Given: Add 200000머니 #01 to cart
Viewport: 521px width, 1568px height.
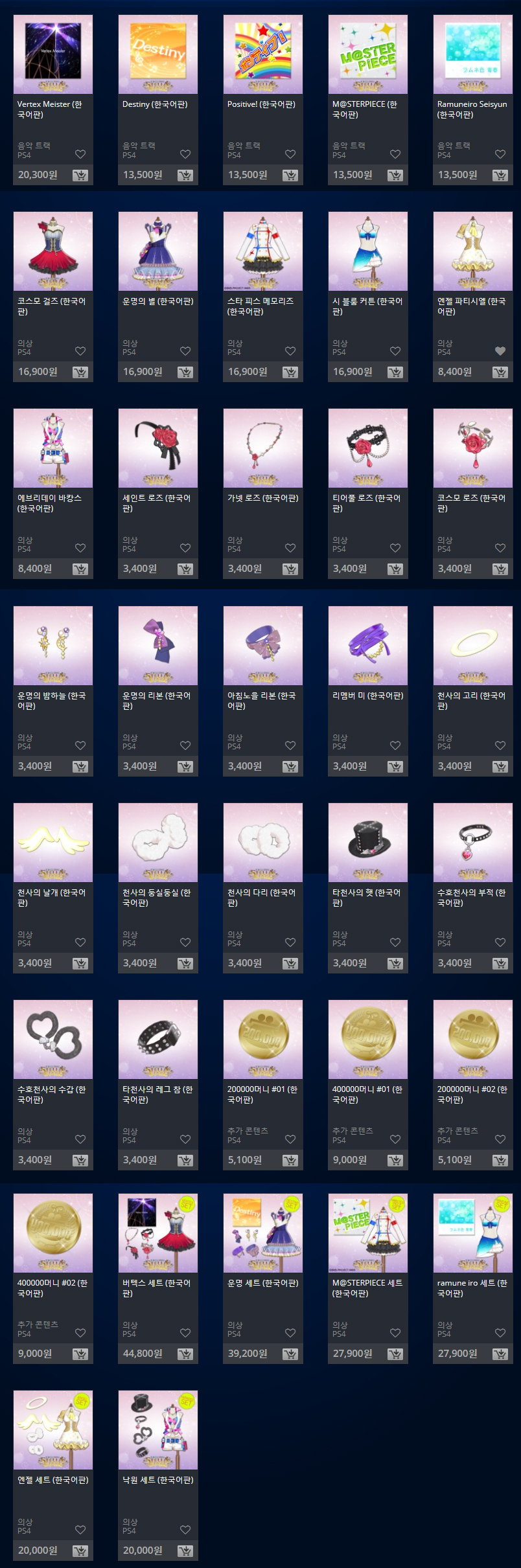Looking at the screenshot, I should click(x=290, y=1161).
